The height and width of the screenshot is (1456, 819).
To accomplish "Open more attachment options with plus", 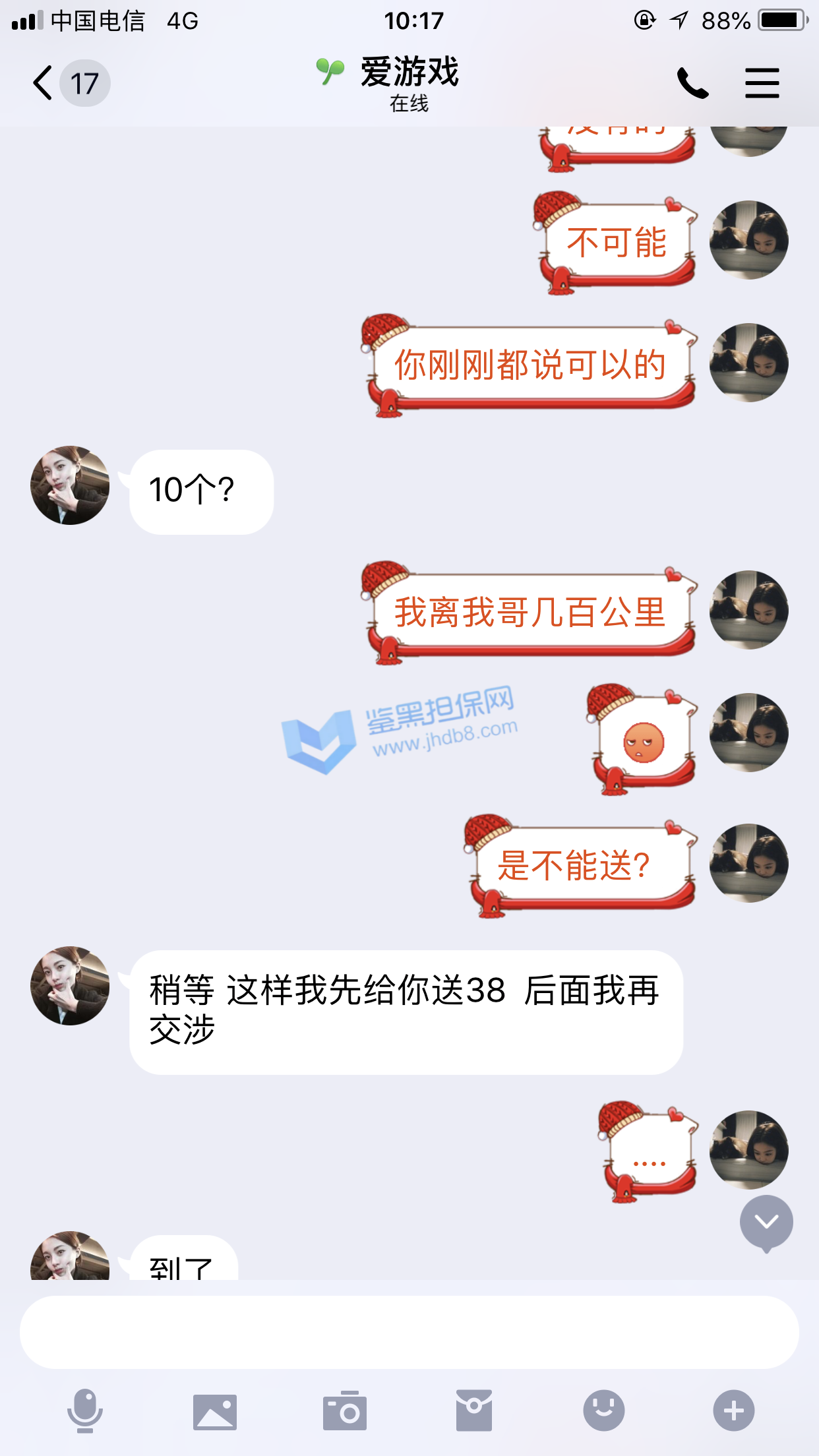I will [x=733, y=1411].
